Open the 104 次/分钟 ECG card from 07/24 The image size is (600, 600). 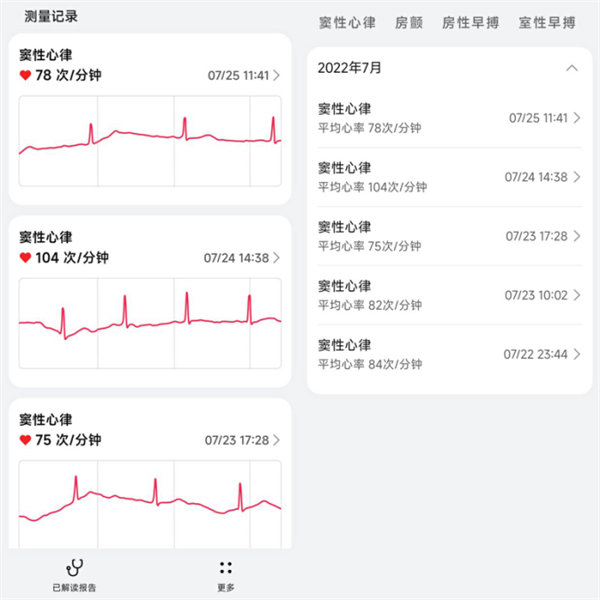(x=150, y=302)
